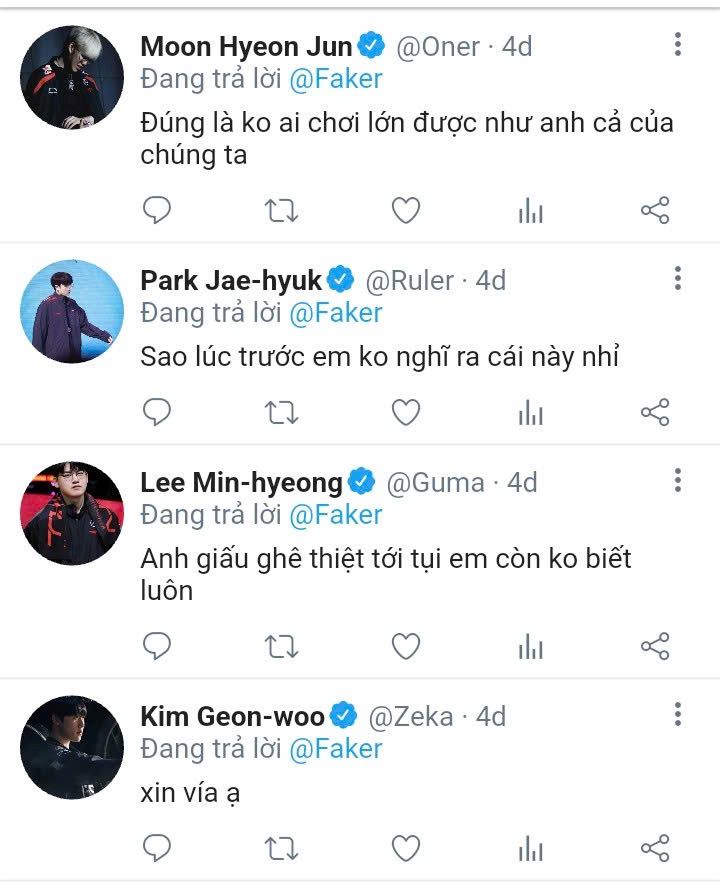Share Park Jae-hyuk's reply
The width and height of the screenshot is (720, 889).
[x=654, y=412]
